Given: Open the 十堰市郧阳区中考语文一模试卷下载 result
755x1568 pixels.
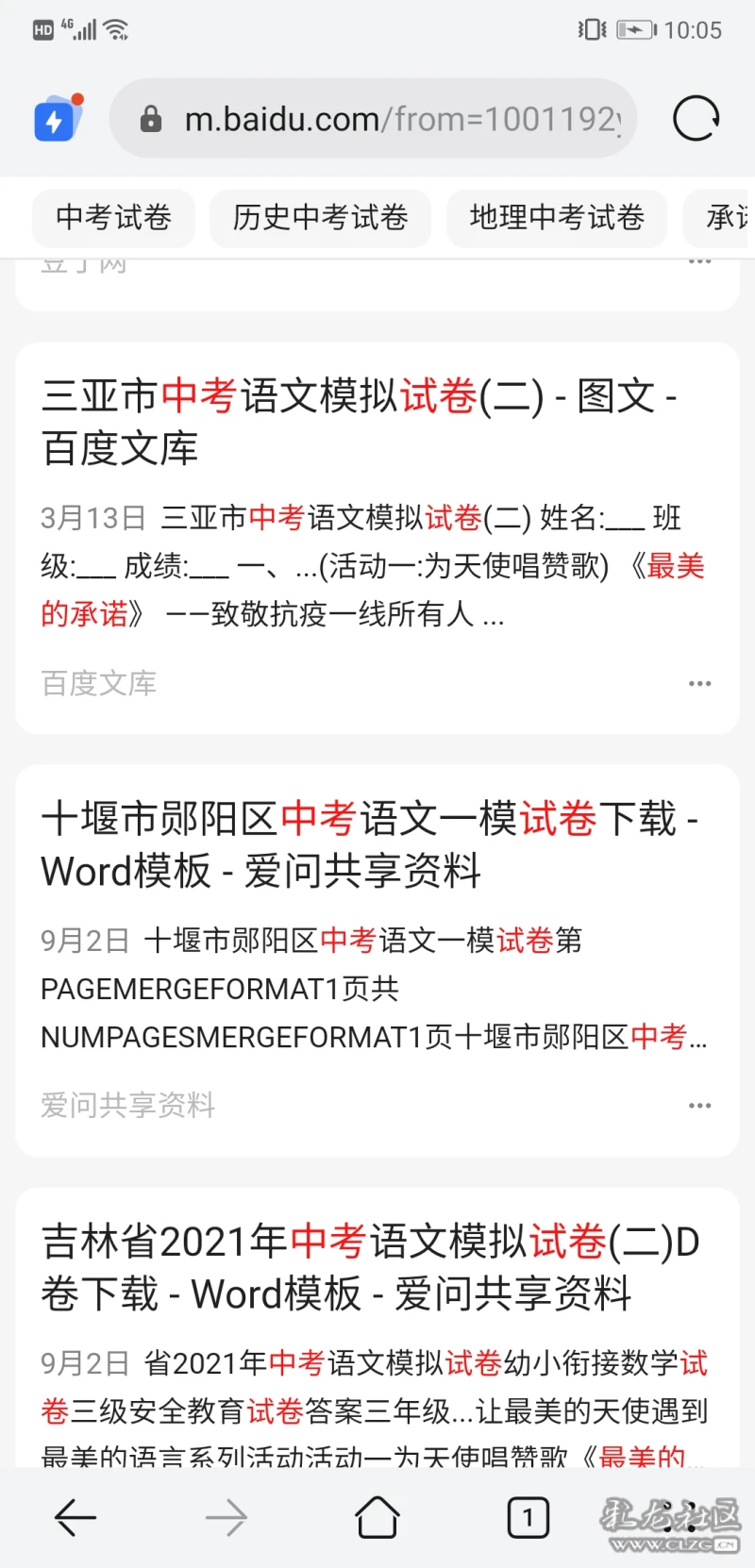Looking at the screenshot, I should tap(368, 844).
